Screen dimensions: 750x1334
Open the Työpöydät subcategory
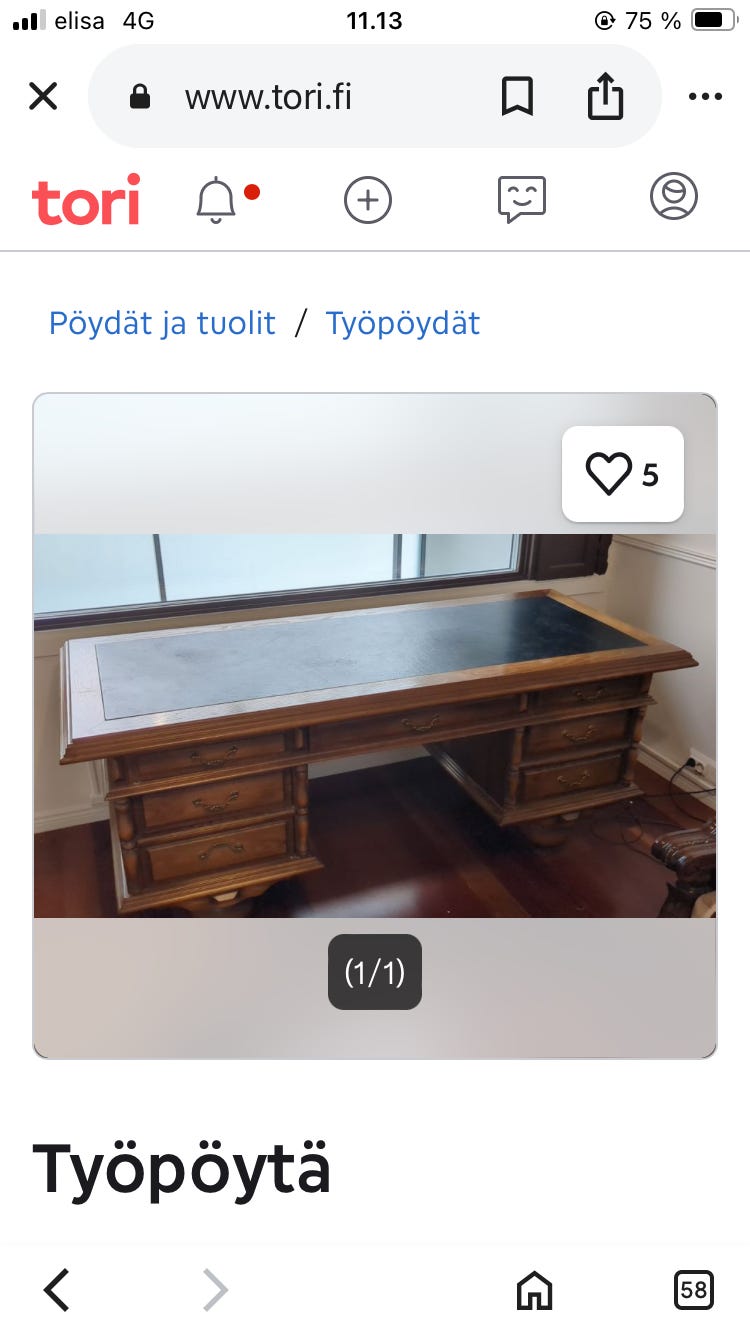[x=401, y=322]
